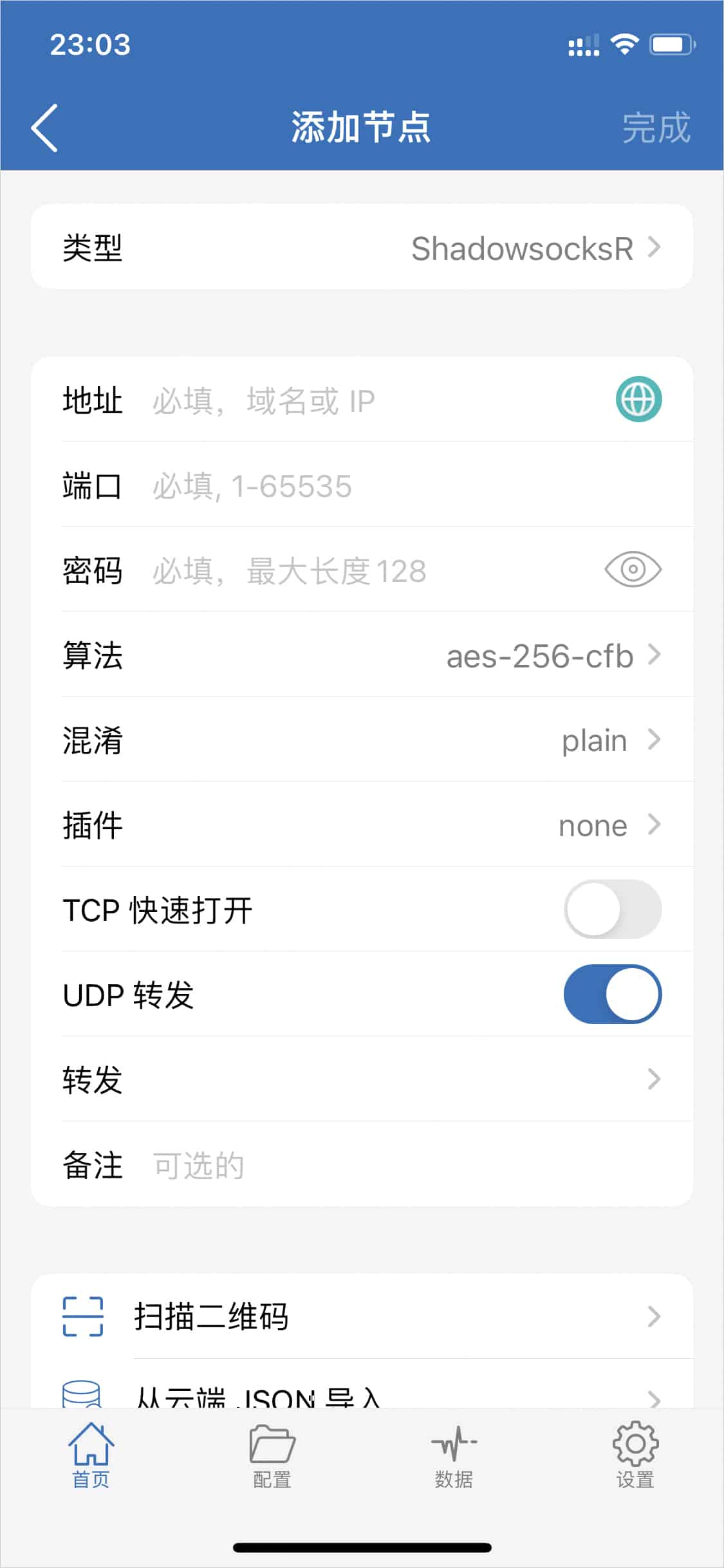Image resolution: width=724 pixels, height=1568 pixels.
Task: Focus the 地址 input field
Action: 373,400
